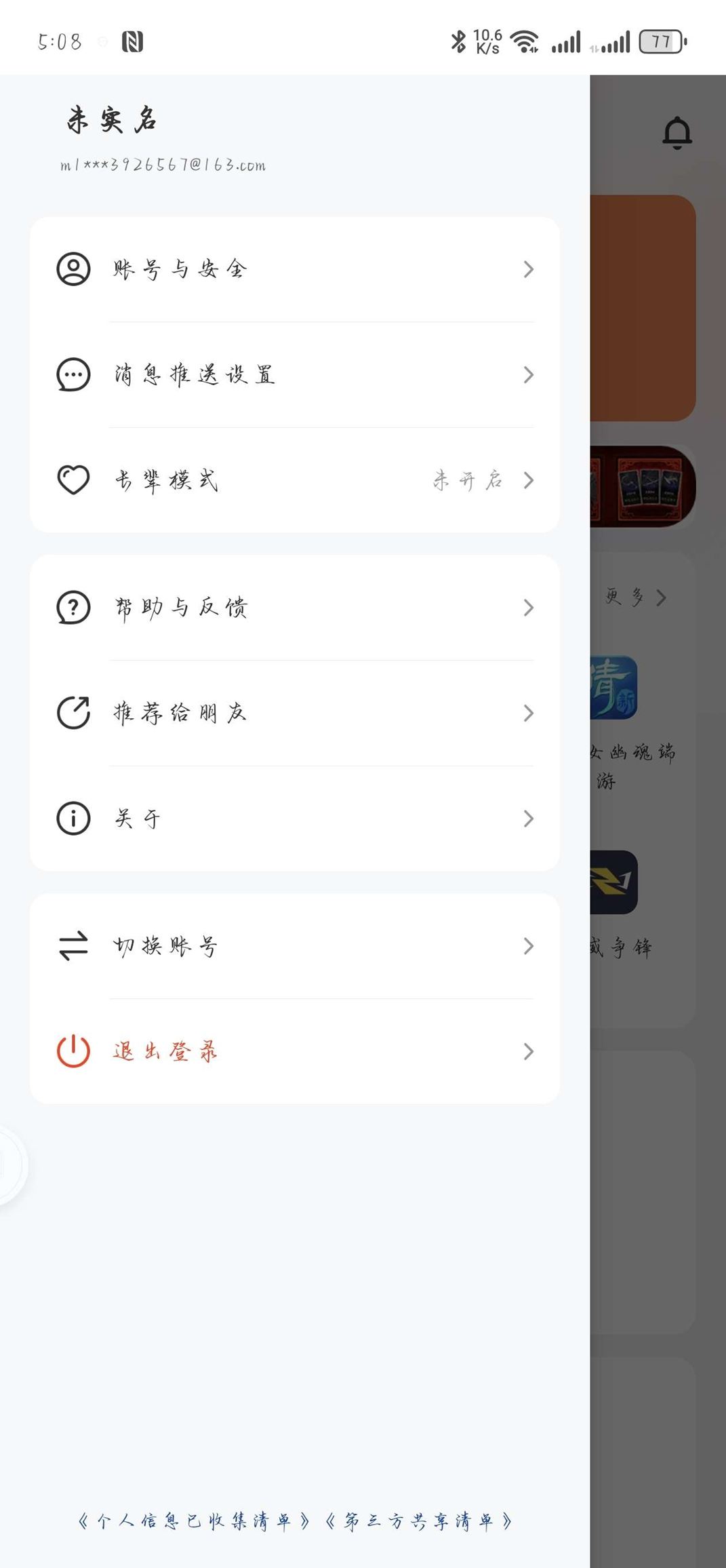Open 帮助与反馈
The image size is (726, 1568).
[294, 608]
